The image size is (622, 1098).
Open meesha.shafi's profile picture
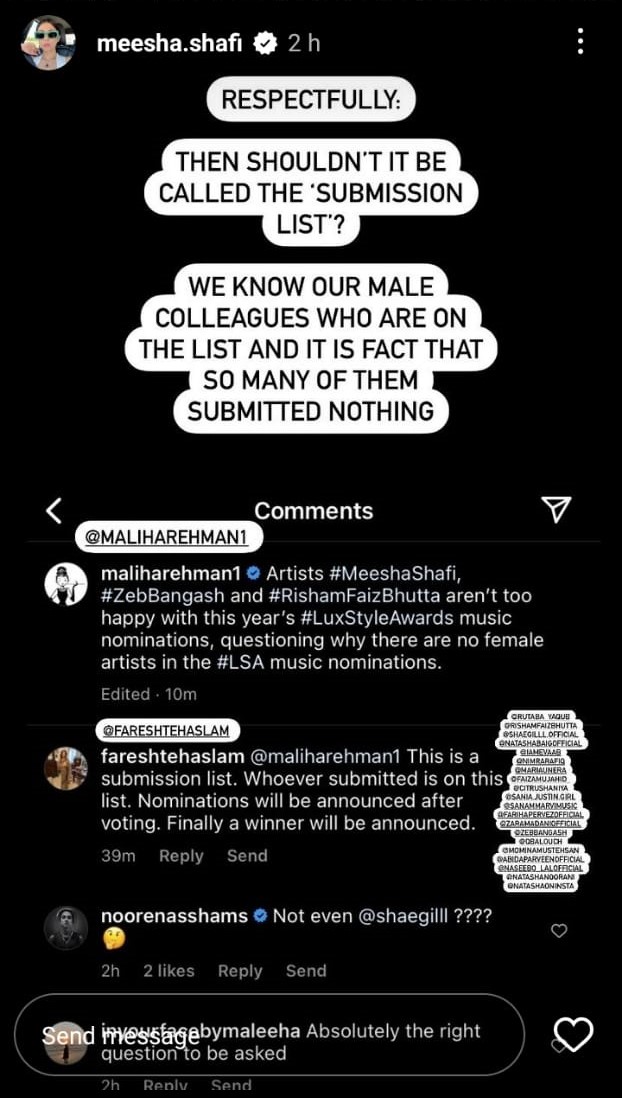(48, 43)
